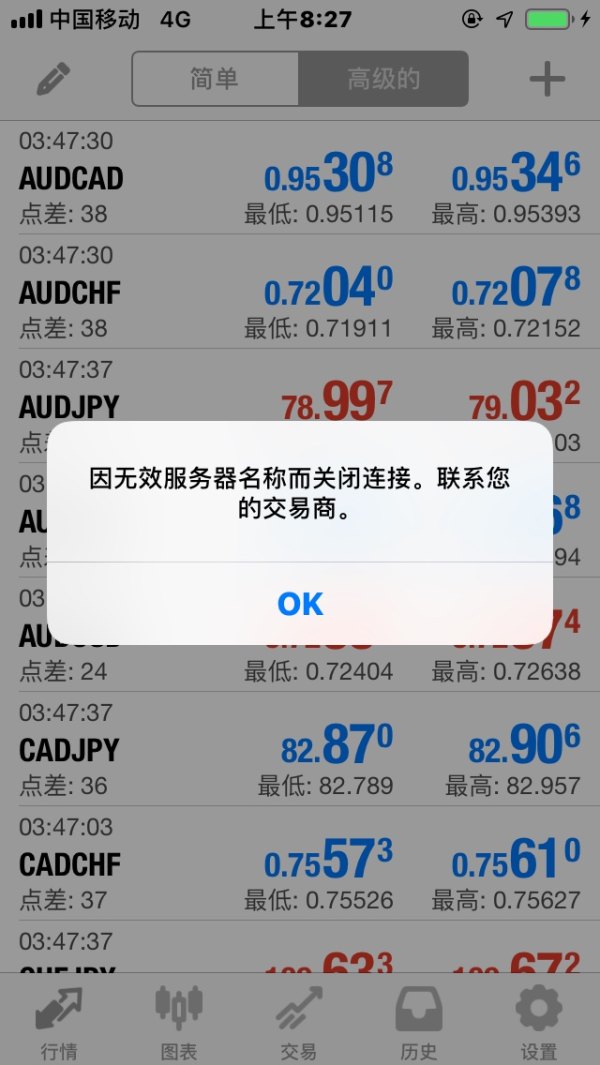Open the 设置 tab
Image resolution: width=600 pixels, height=1065 pixels.
[539, 1020]
